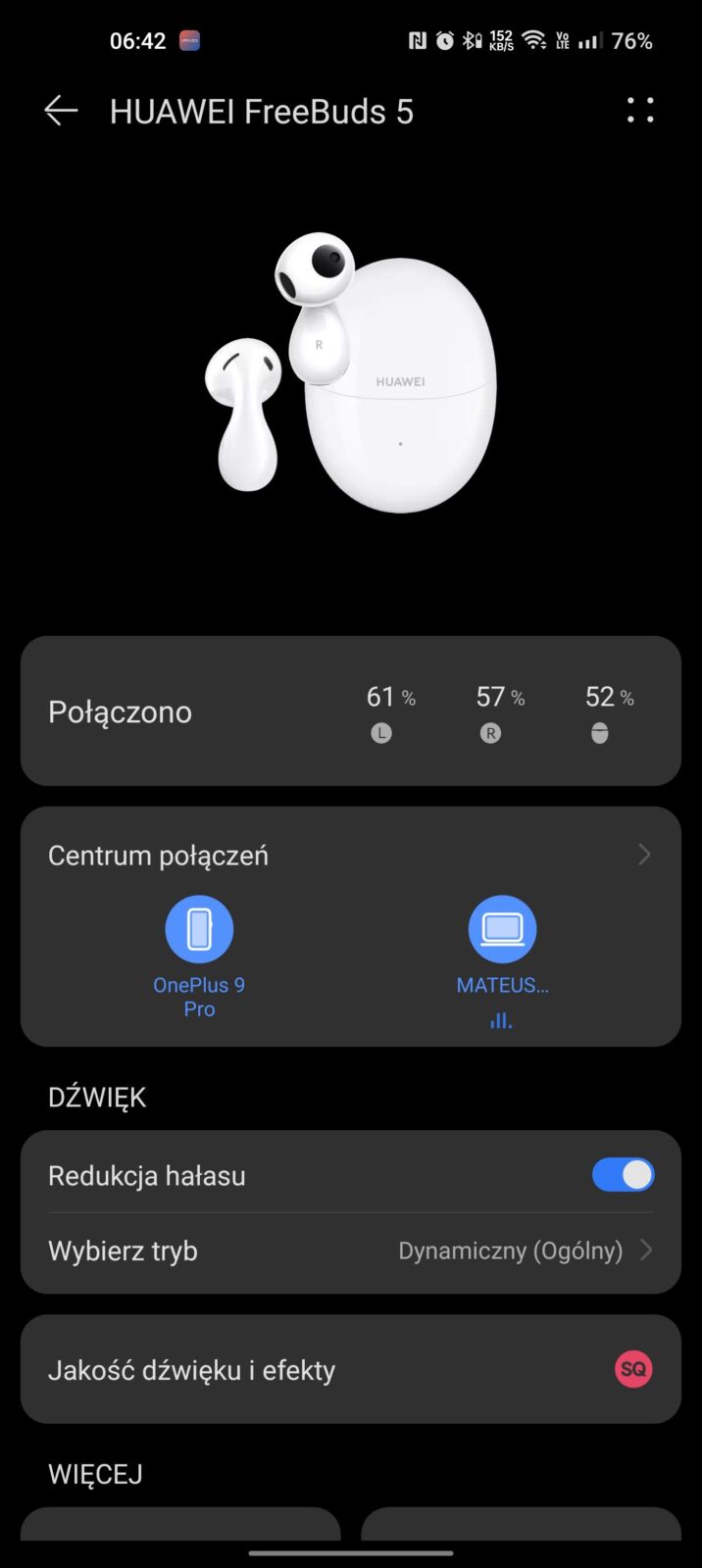The height and width of the screenshot is (1568, 702).
Task: Open the four-dot more options menu
Action: [640, 110]
